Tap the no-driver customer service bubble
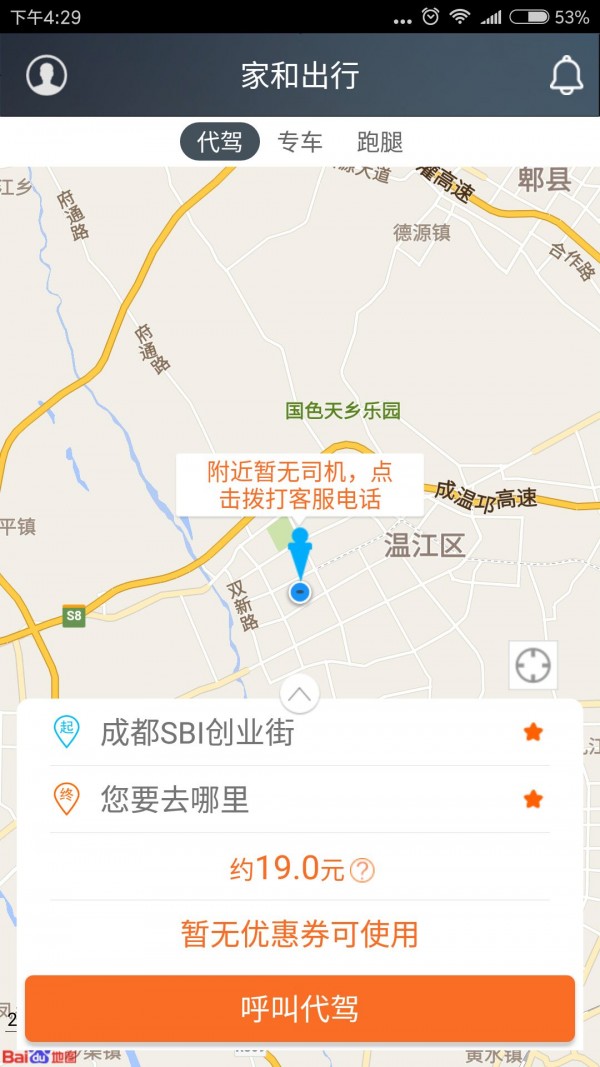Image resolution: width=600 pixels, height=1067 pixels. pos(300,485)
